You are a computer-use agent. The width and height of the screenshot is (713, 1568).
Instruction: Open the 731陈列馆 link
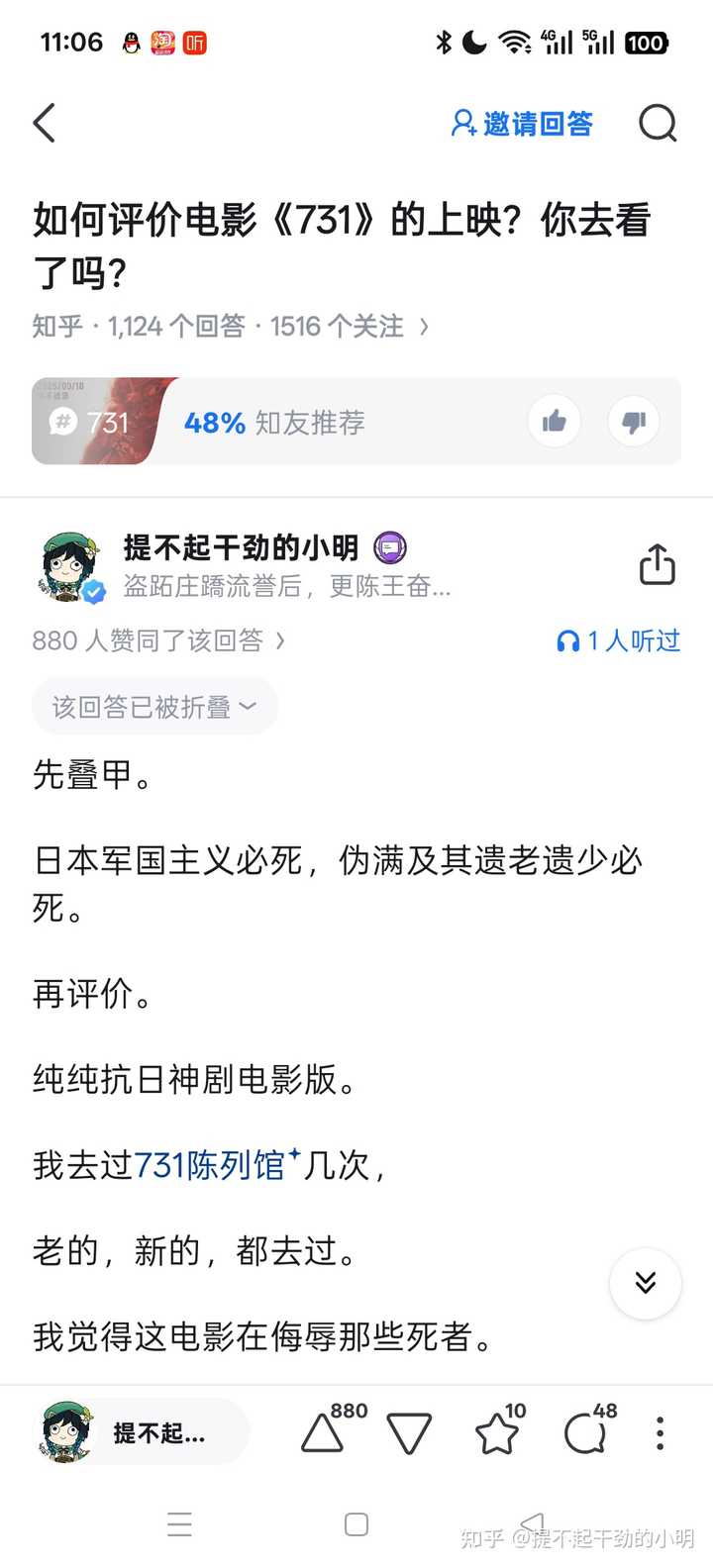click(210, 1164)
